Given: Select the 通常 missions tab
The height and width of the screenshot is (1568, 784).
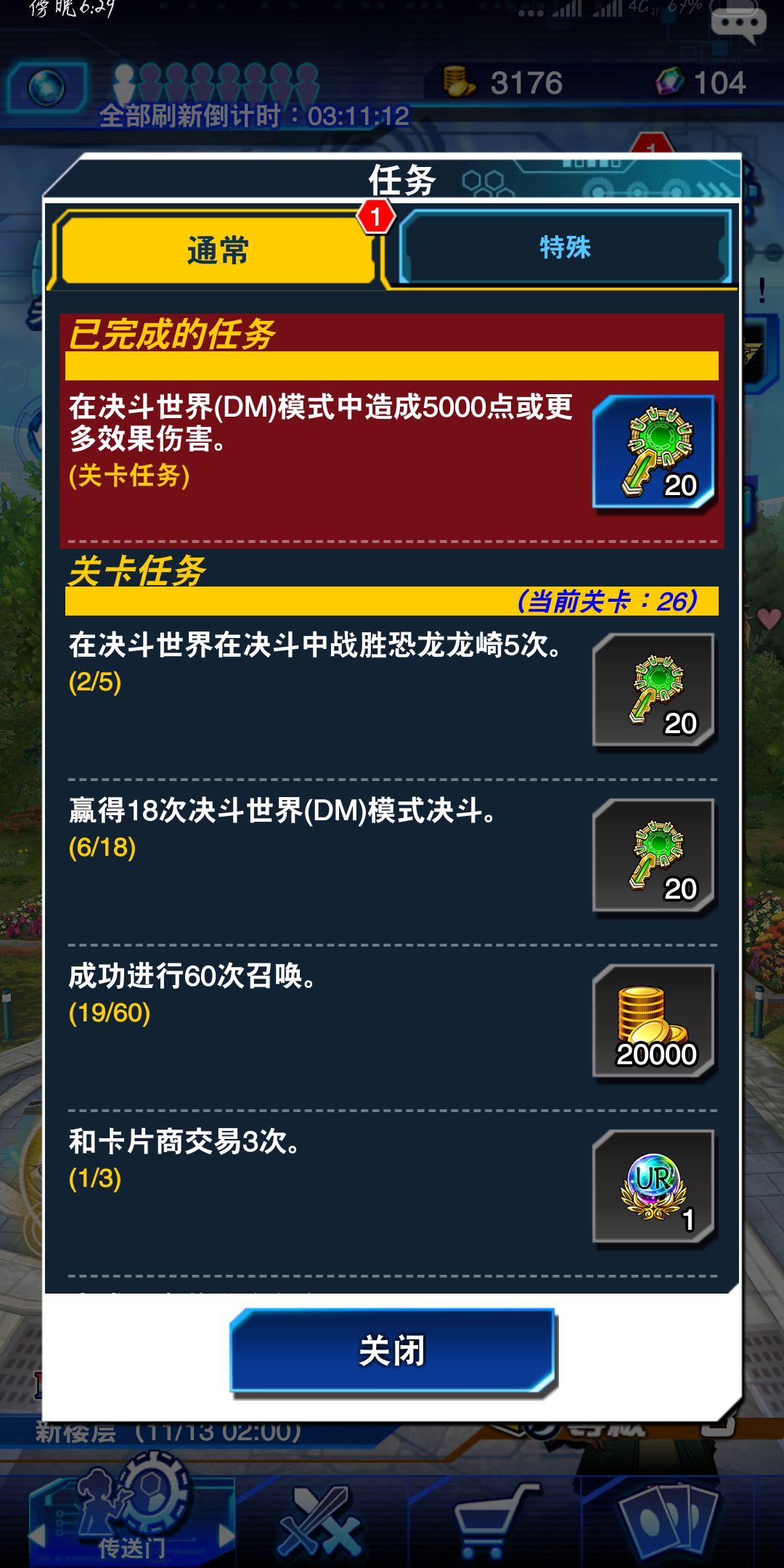Looking at the screenshot, I should pos(218,250).
